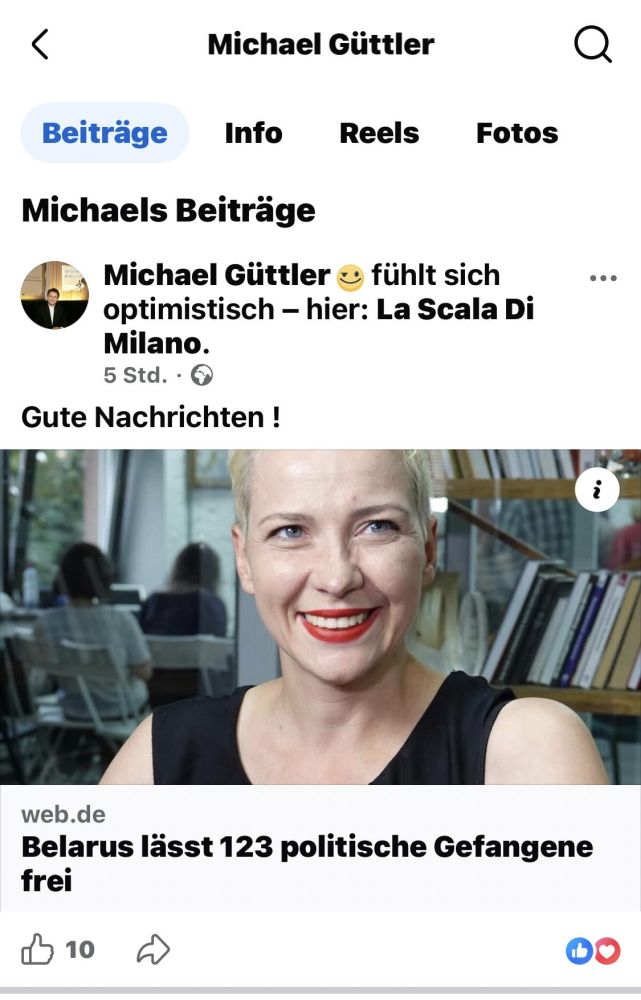Screen dimensions: 641x1000
Task: View who reacted to the post
Action: tap(593, 951)
